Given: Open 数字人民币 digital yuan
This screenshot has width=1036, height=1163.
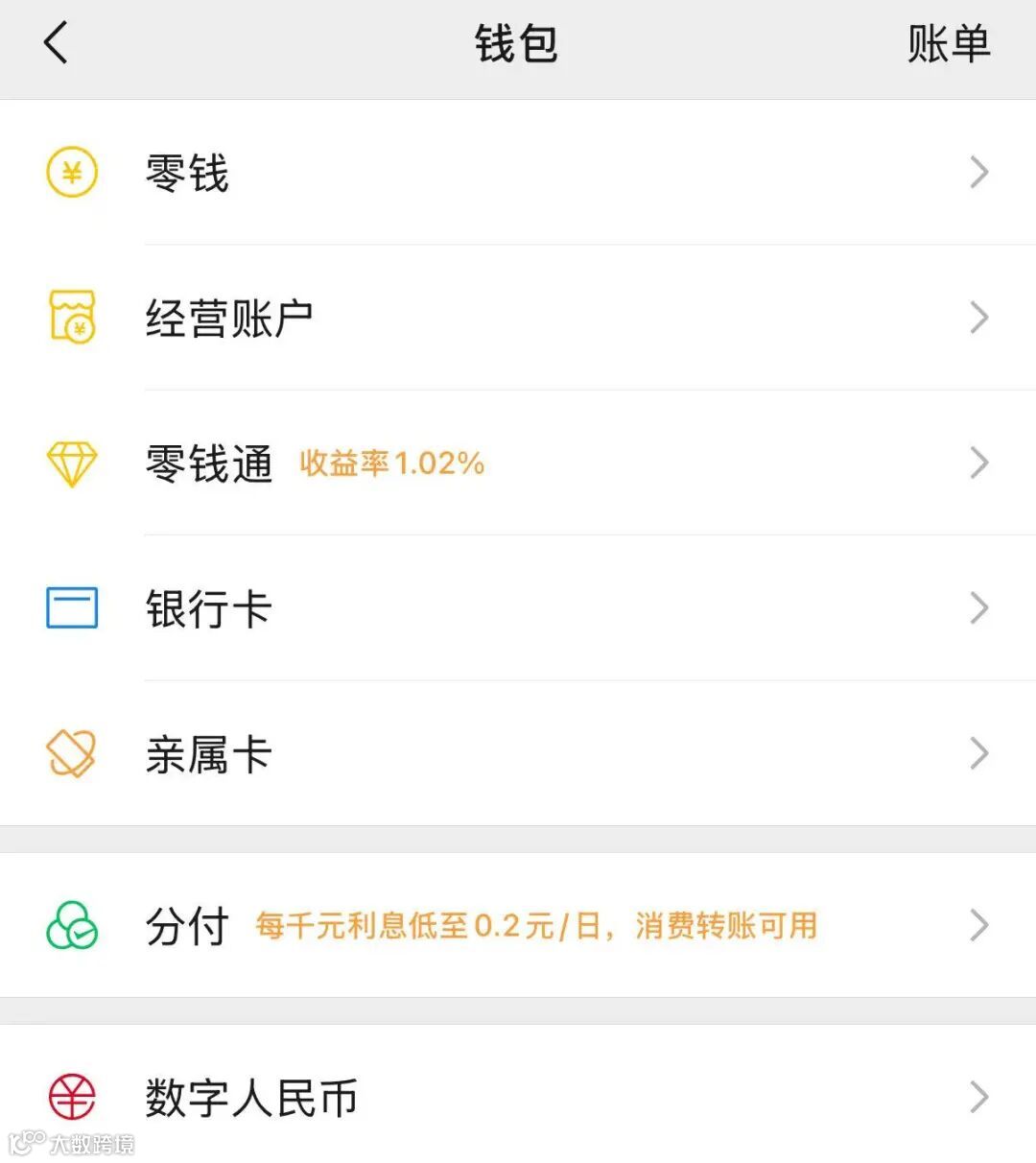Looking at the screenshot, I should pyautogui.click(x=518, y=1098).
